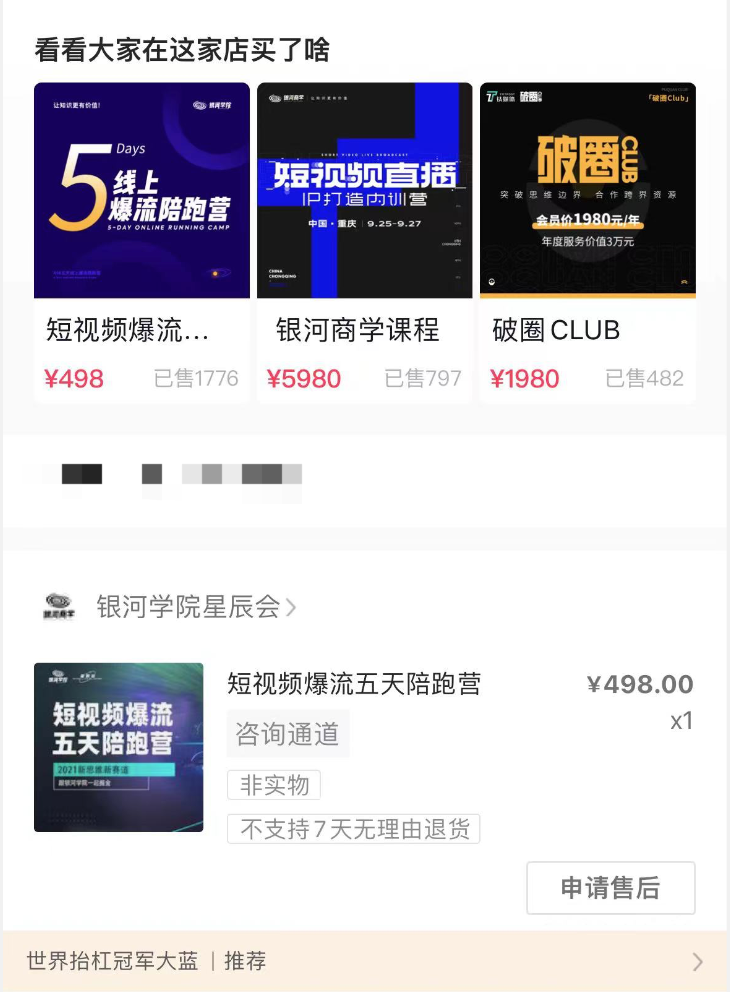The image size is (730, 992).
Task: Open the 短视频爆流 product card priced ¥498
Action: pos(141,240)
